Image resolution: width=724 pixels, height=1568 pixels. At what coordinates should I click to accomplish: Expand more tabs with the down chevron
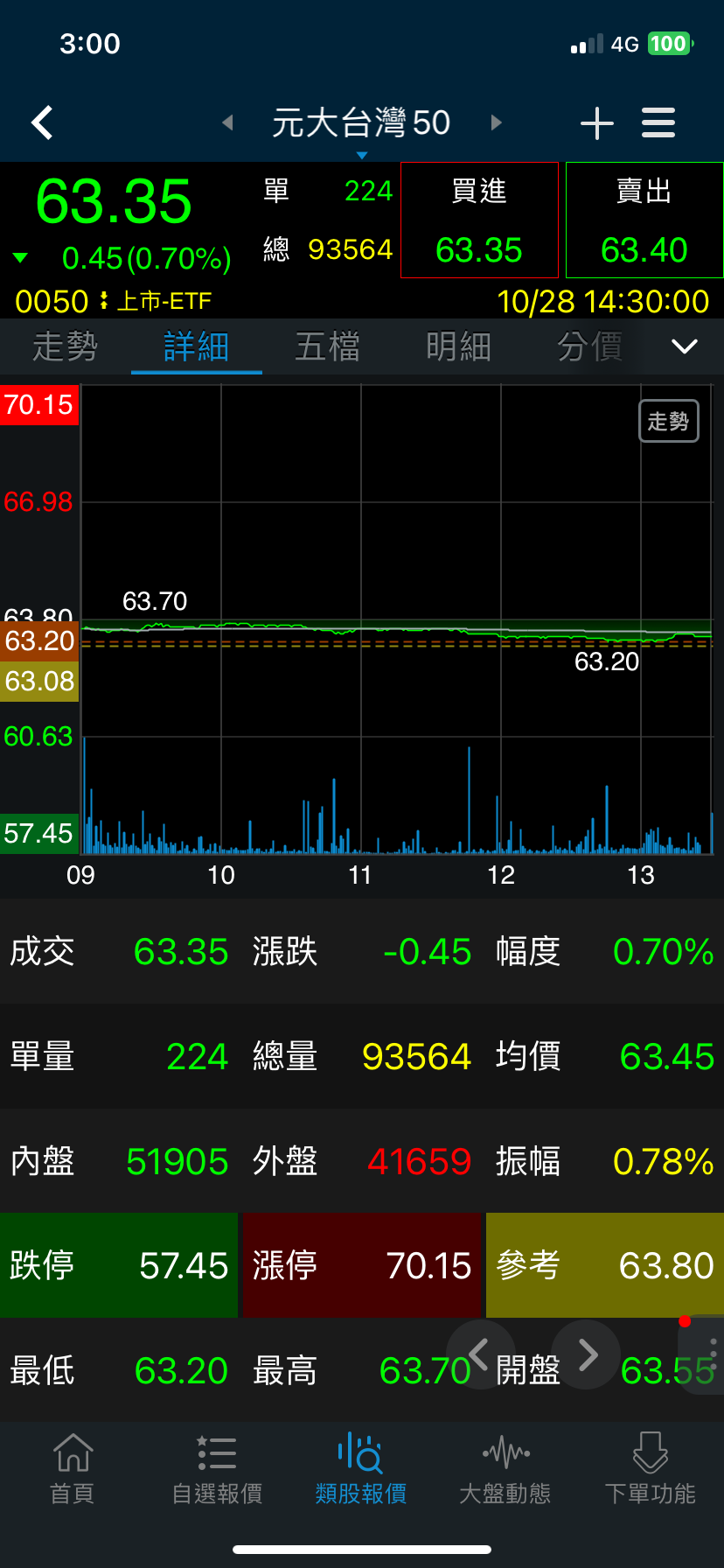pyautogui.click(x=685, y=347)
